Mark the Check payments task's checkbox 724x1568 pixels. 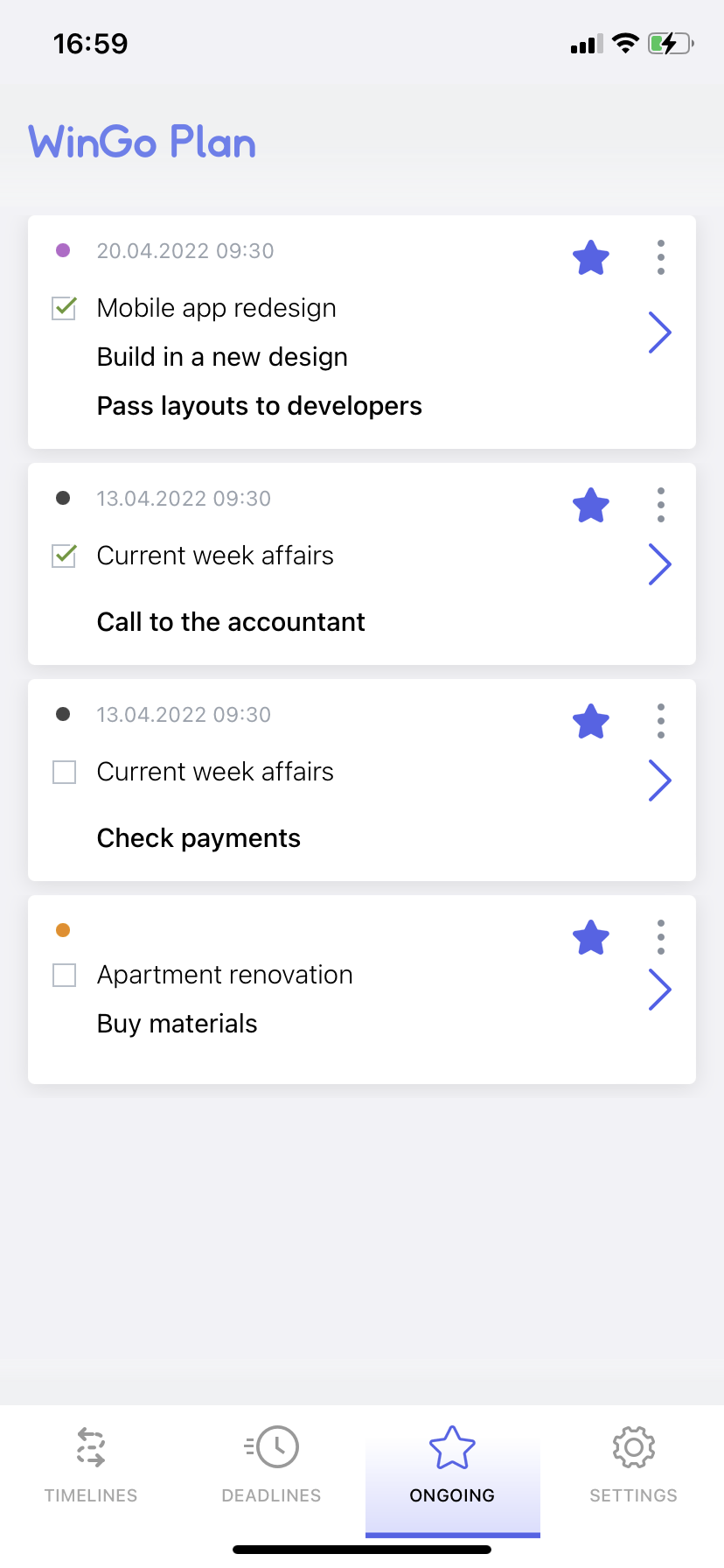[x=63, y=772]
